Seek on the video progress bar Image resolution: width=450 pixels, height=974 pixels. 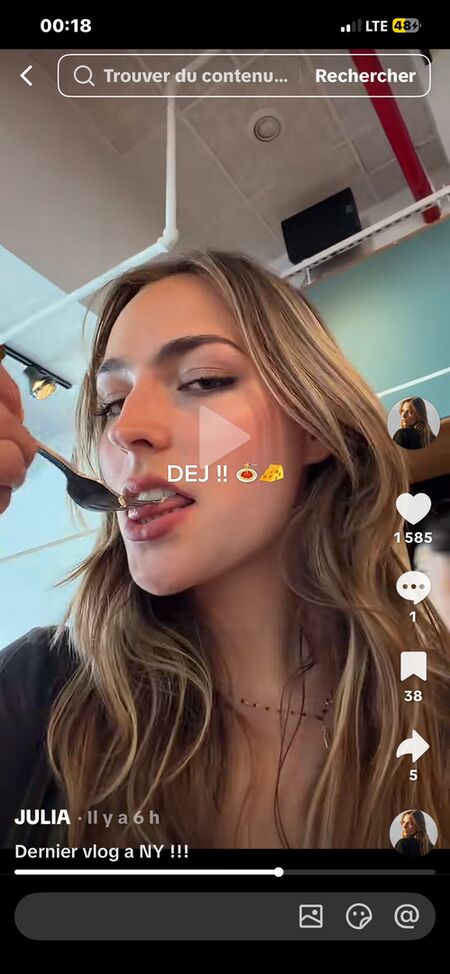point(225,872)
